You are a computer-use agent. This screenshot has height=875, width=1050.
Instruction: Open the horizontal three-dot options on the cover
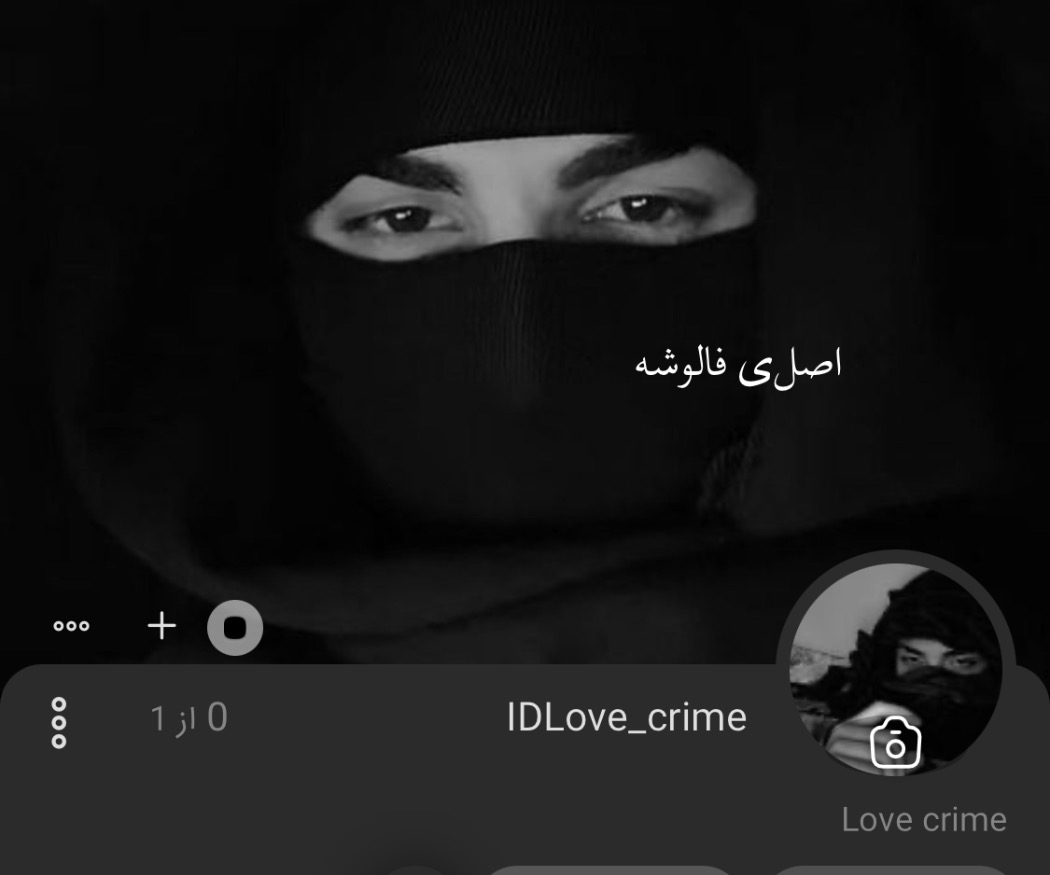click(71, 627)
